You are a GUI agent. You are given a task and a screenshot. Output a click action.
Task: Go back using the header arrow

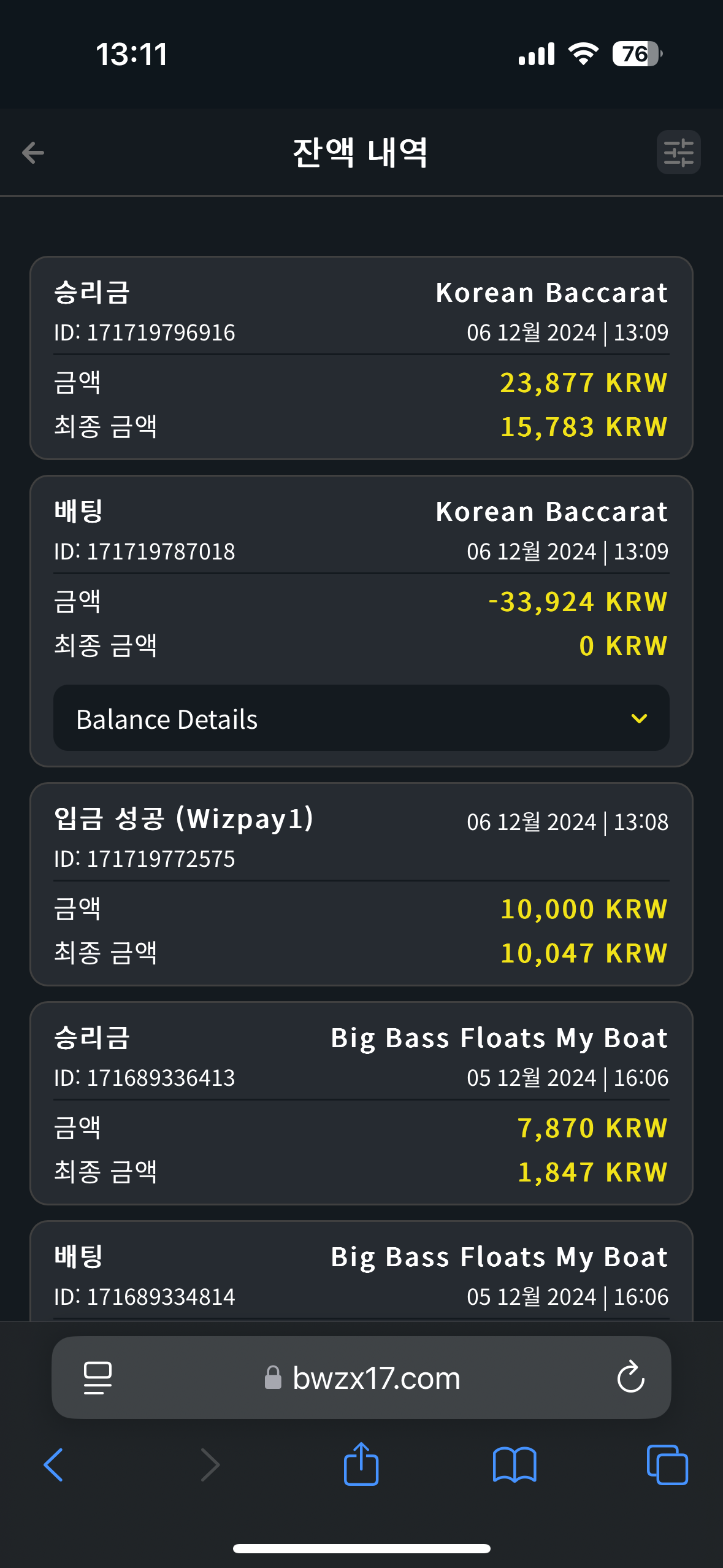coord(33,153)
